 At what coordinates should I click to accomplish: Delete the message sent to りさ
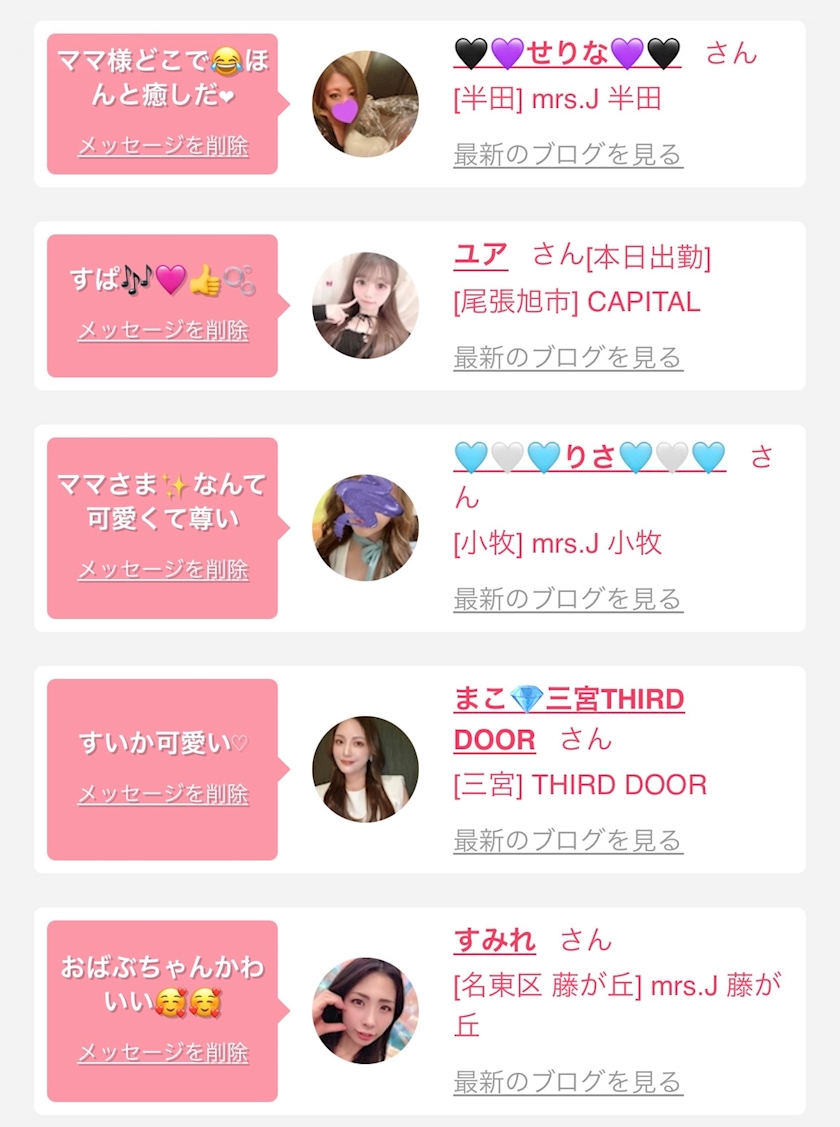pos(163,570)
